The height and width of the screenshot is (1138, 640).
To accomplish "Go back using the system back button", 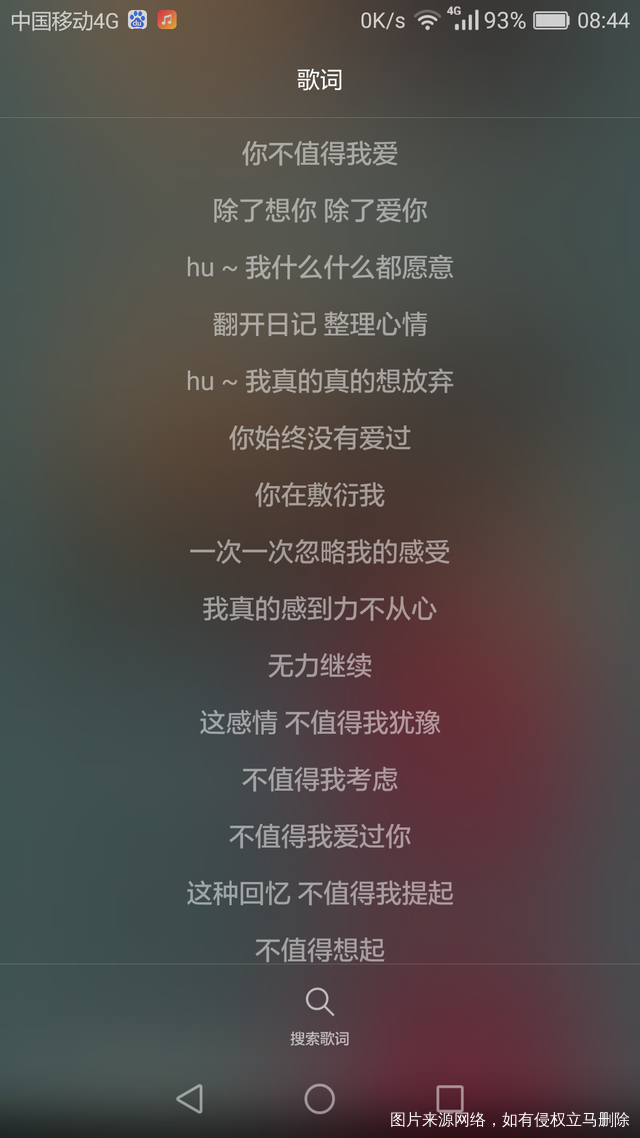I will pos(189,1098).
